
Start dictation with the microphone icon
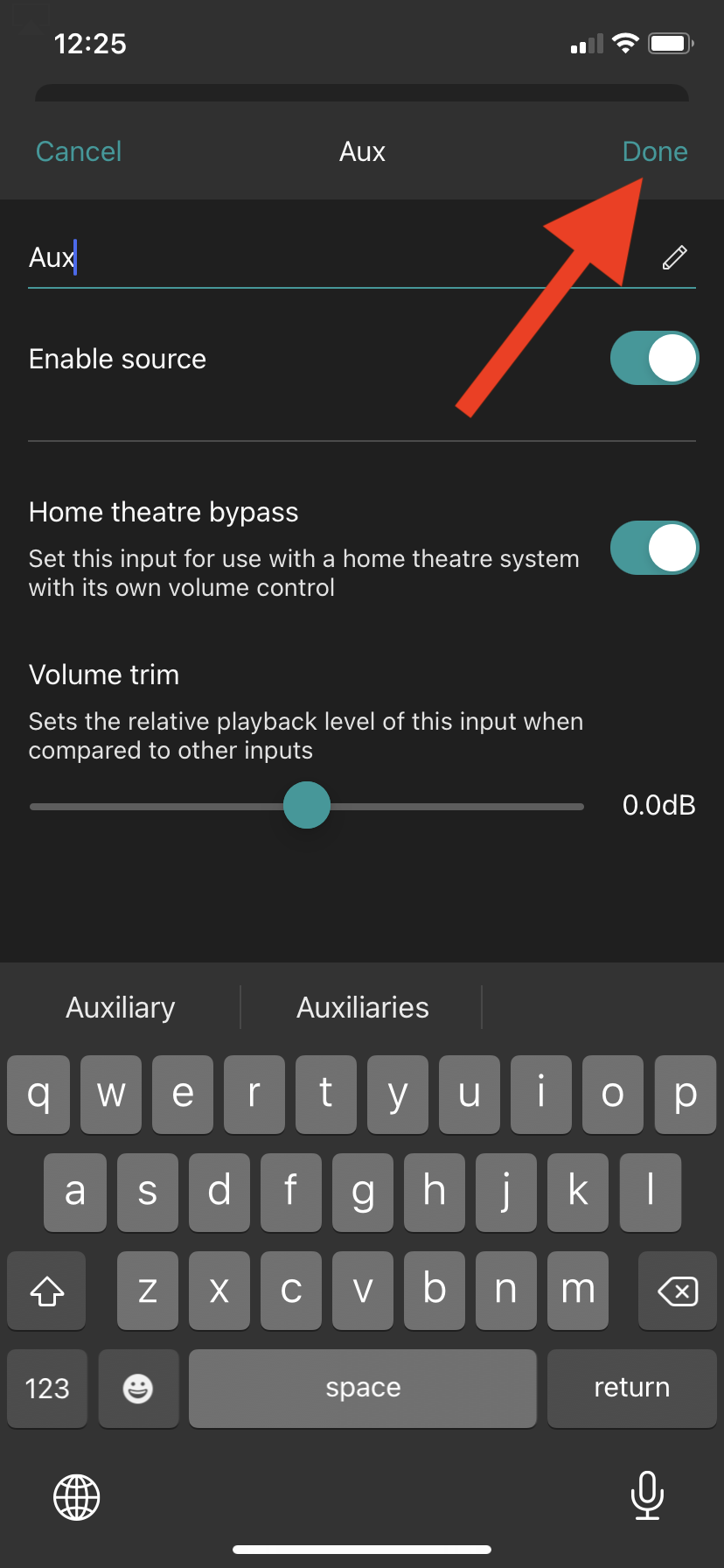[647, 1496]
